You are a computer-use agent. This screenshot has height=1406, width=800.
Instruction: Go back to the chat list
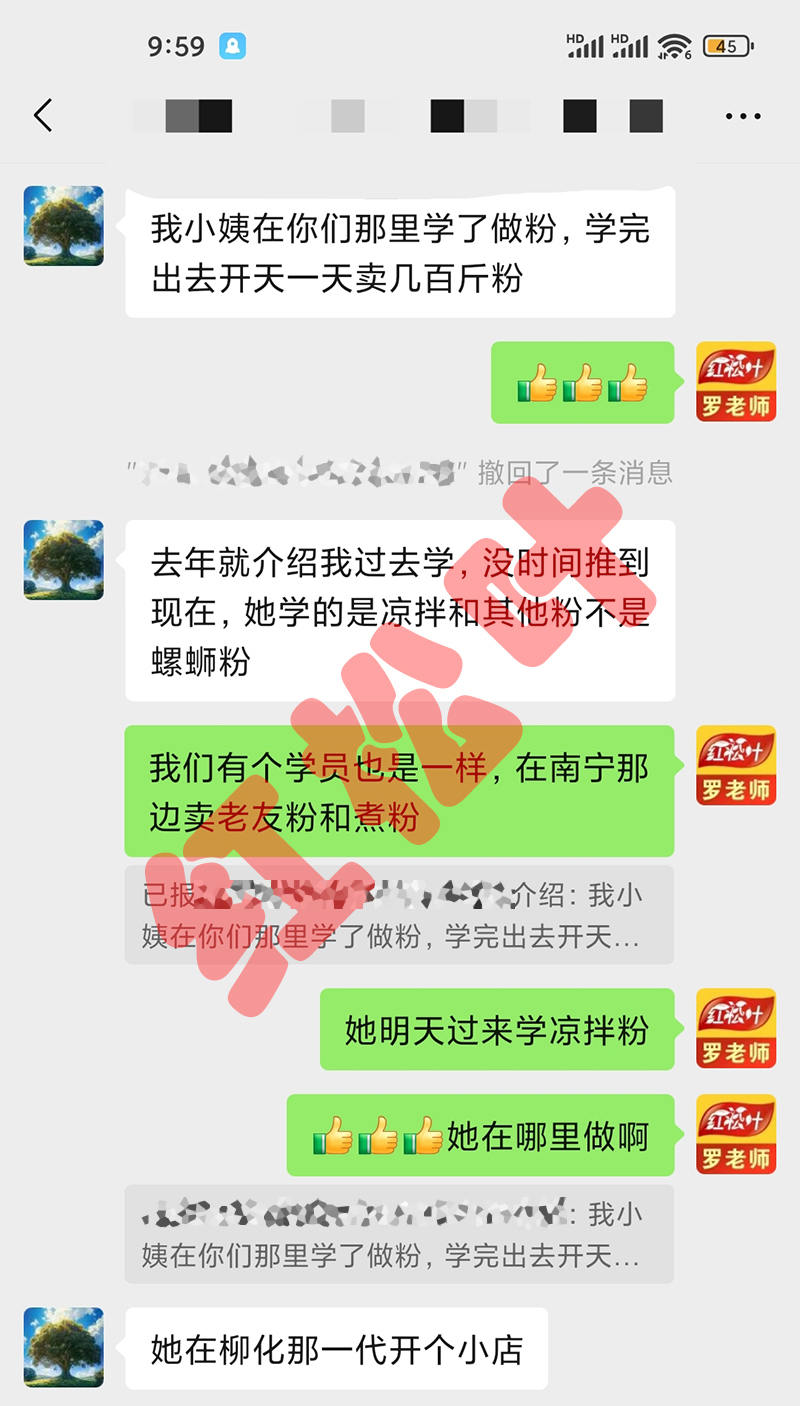point(42,116)
